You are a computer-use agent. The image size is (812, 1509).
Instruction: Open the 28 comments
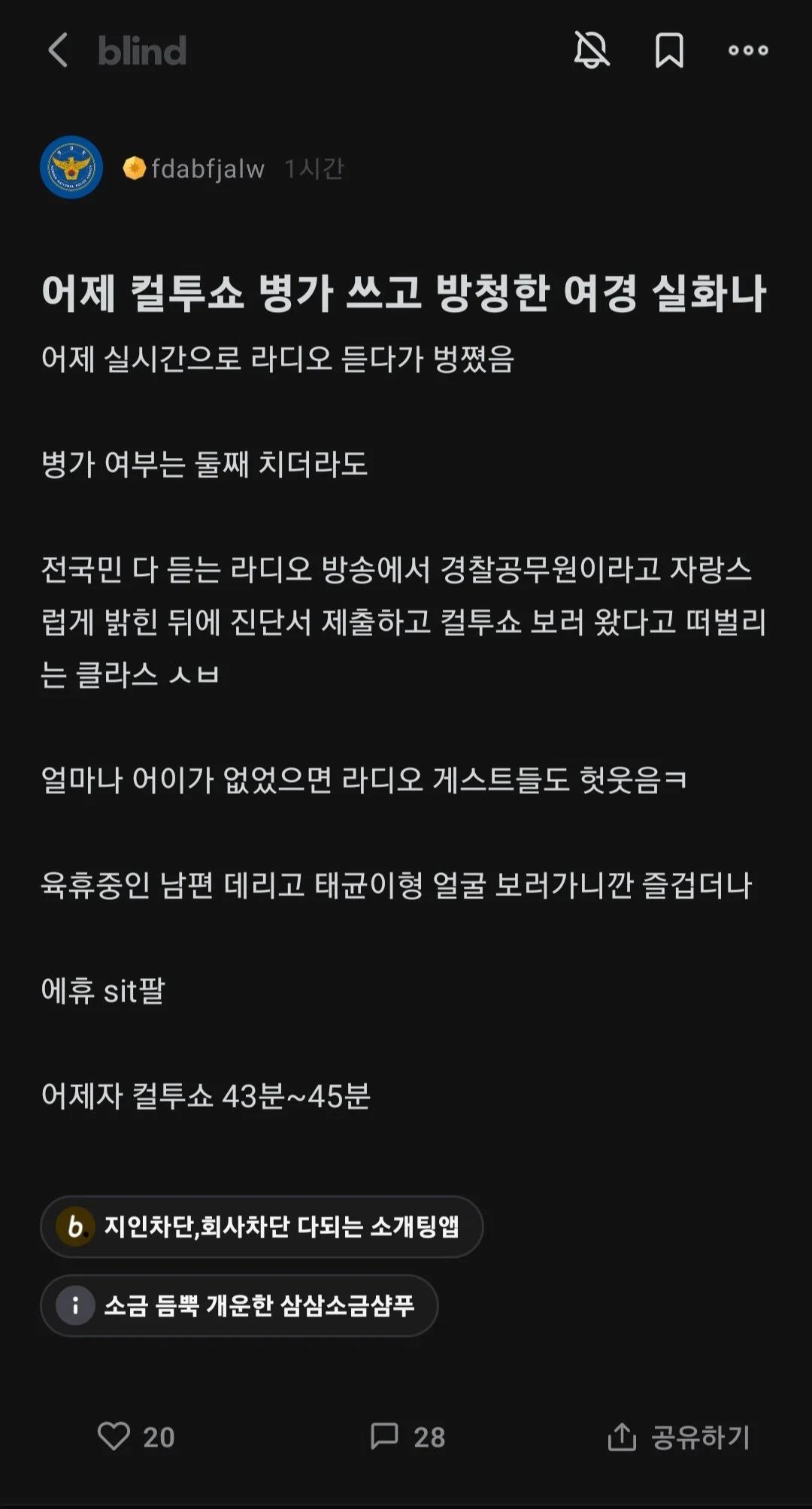tap(408, 1436)
